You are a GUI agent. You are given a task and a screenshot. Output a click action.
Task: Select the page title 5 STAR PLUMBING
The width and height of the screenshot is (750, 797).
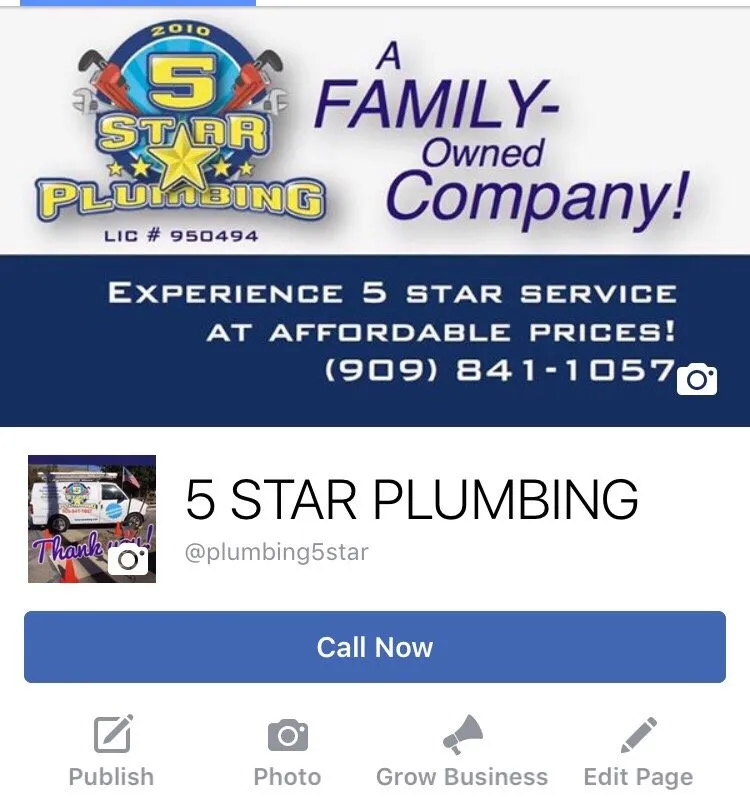pos(411,500)
